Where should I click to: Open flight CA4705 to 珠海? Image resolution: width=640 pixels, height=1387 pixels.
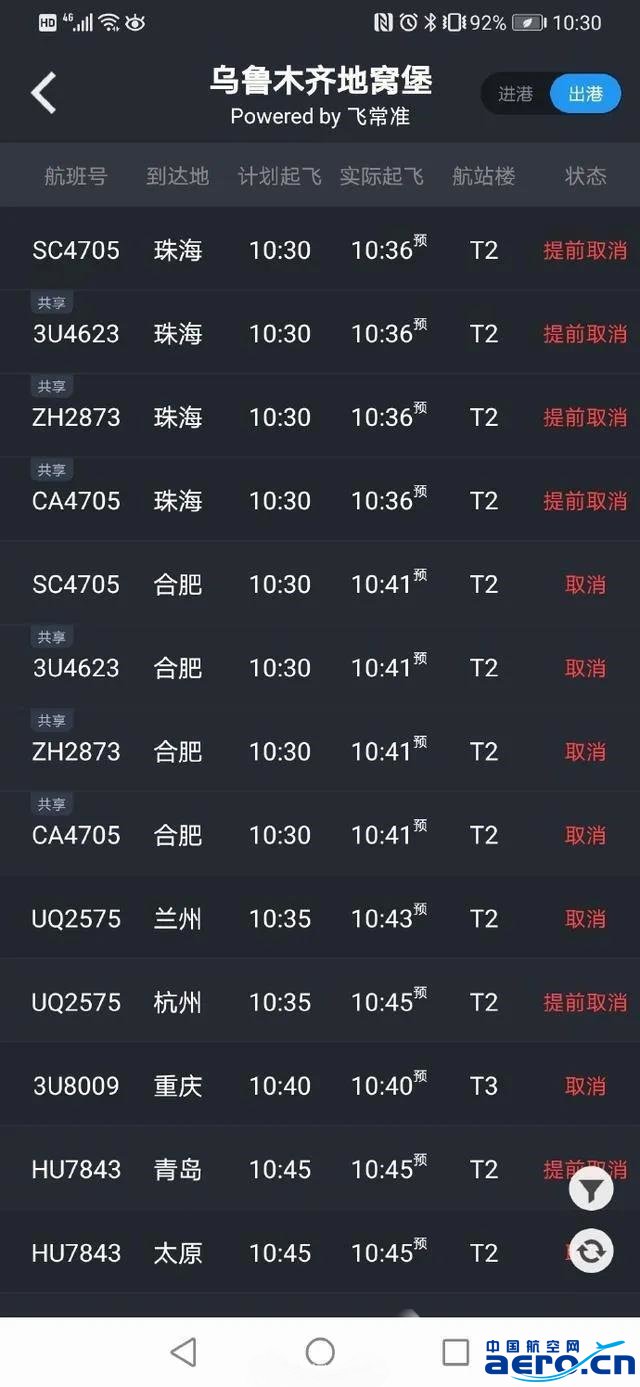point(320,499)
